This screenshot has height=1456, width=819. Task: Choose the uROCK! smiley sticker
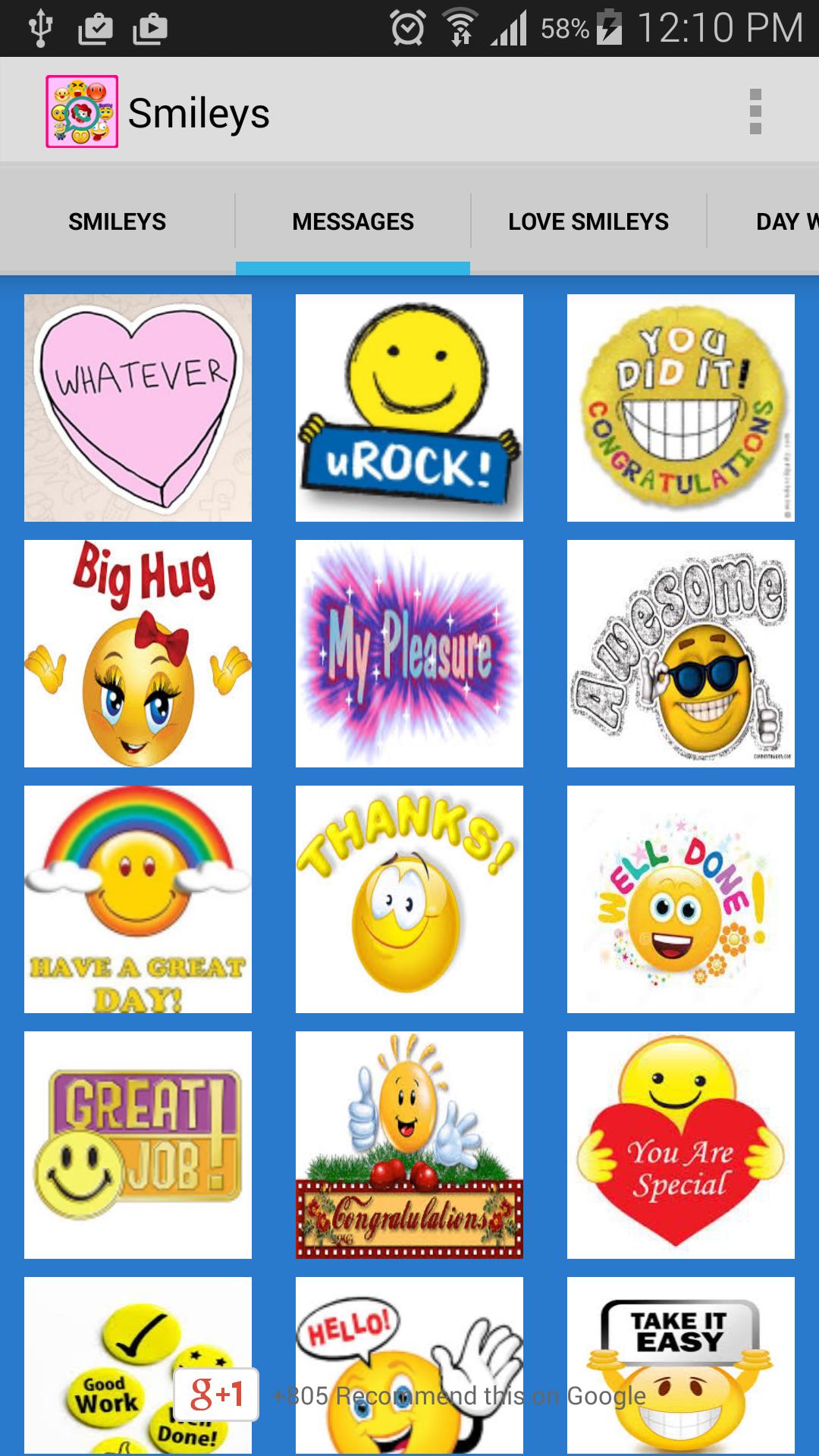pyautogui.click(x=409, y=408)
